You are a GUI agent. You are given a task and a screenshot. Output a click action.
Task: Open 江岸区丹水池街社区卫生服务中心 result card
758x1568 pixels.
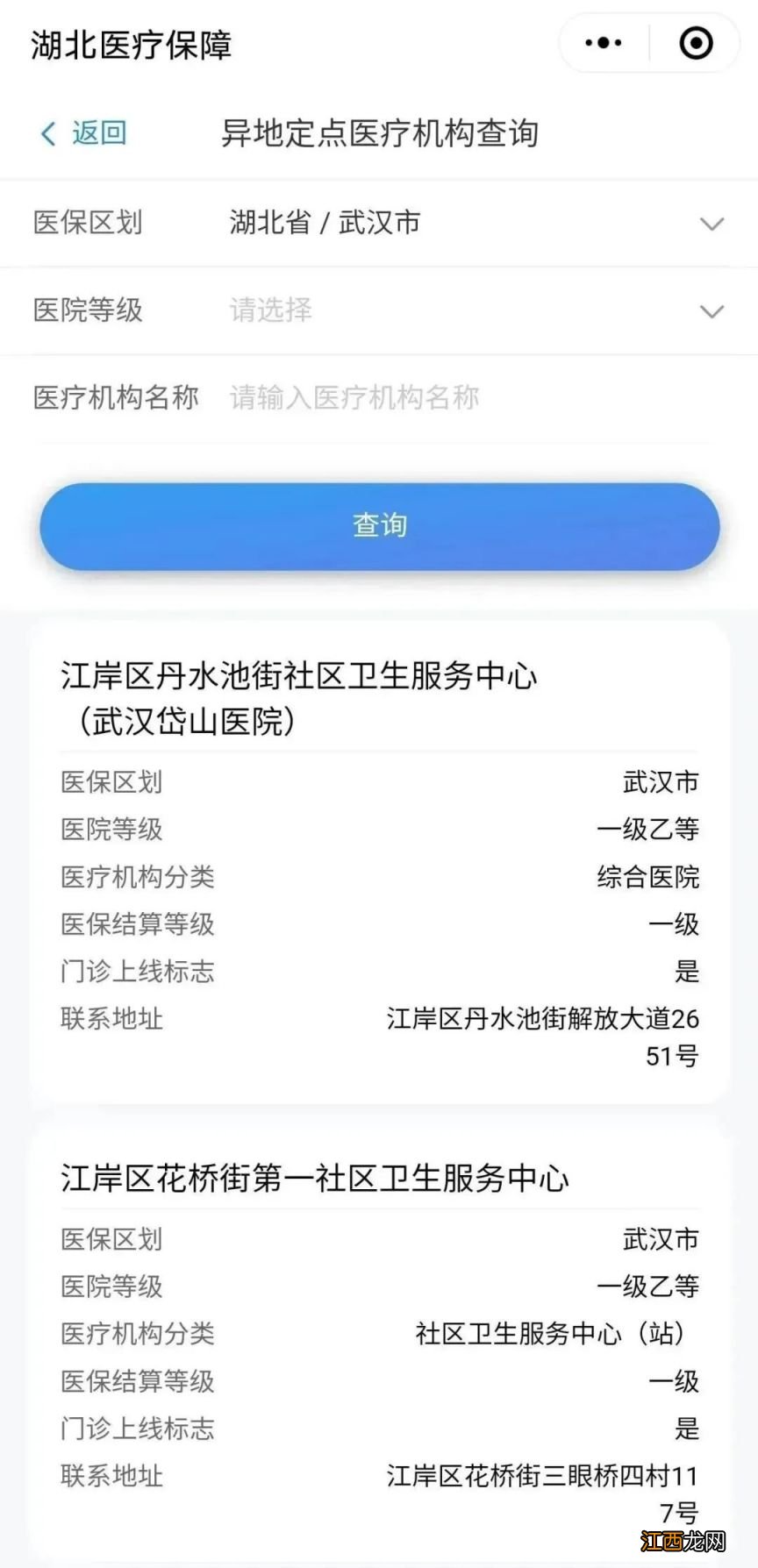pyautogui.click(x=302, y=677)
